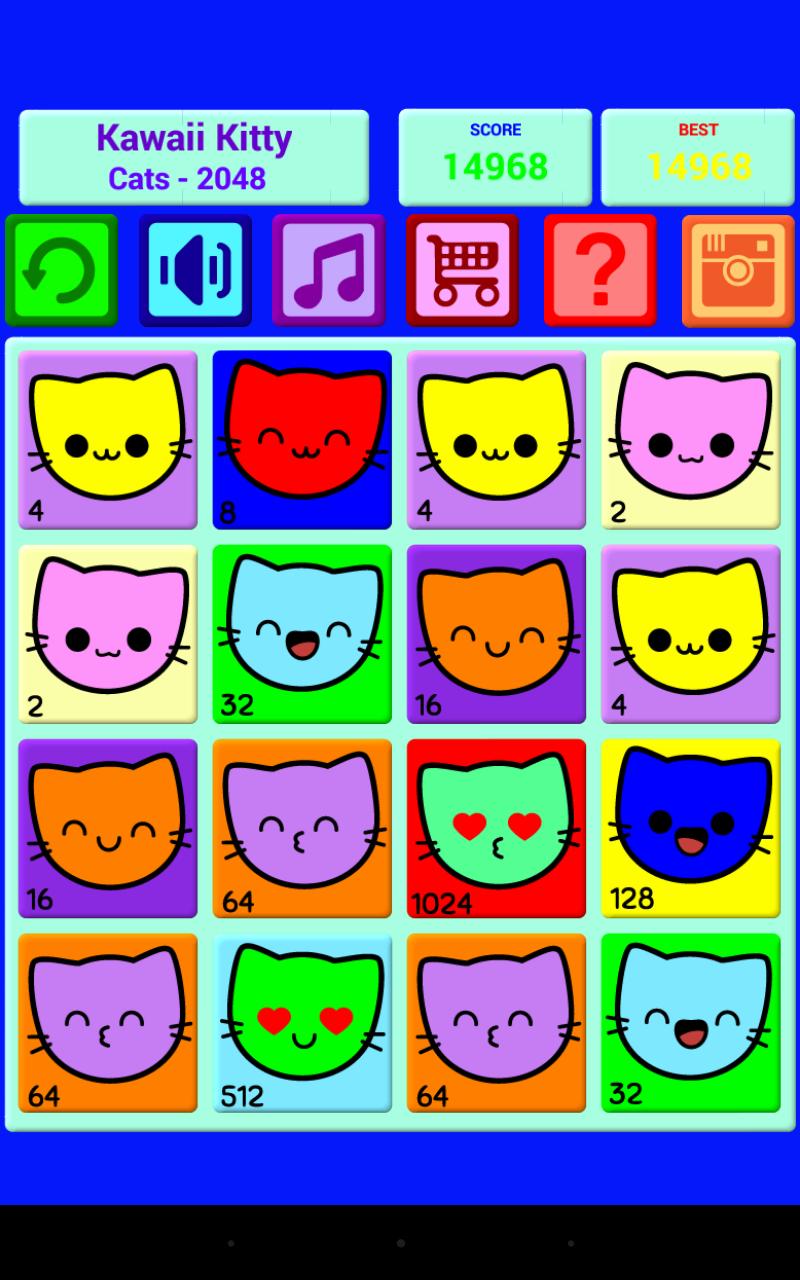The width and height of the screenshot is (800, 1280).
Task: Open the shopping cart store
Action: [x=462, y=270]
